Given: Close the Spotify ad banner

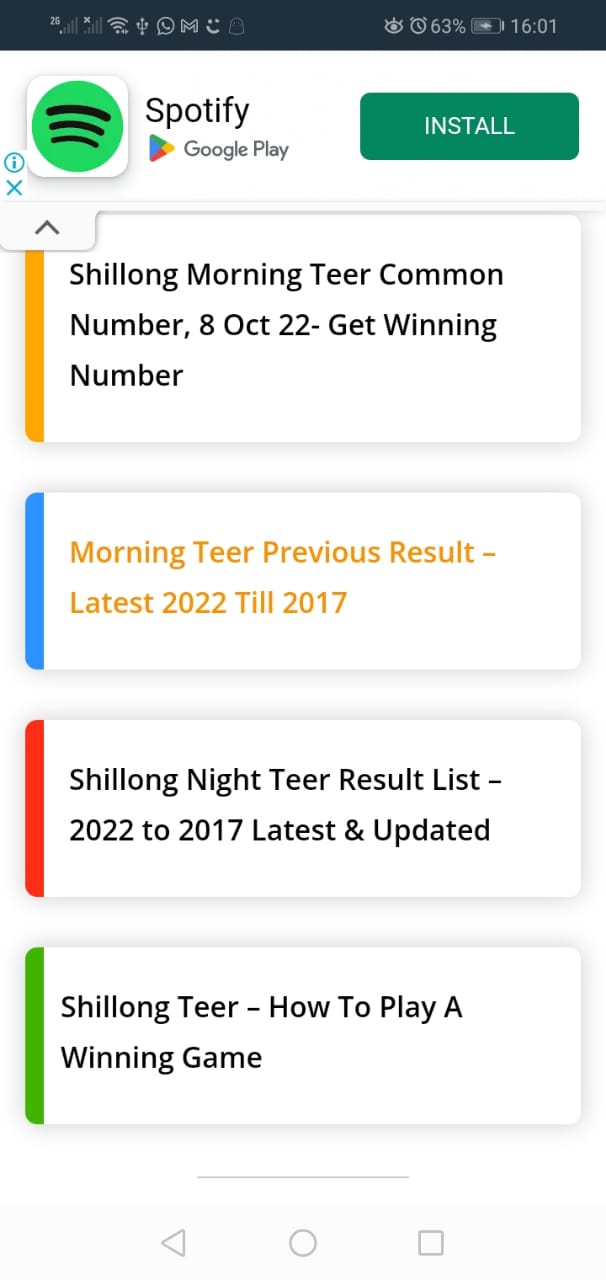Looking at the screenshot, I should pos(13,187).
